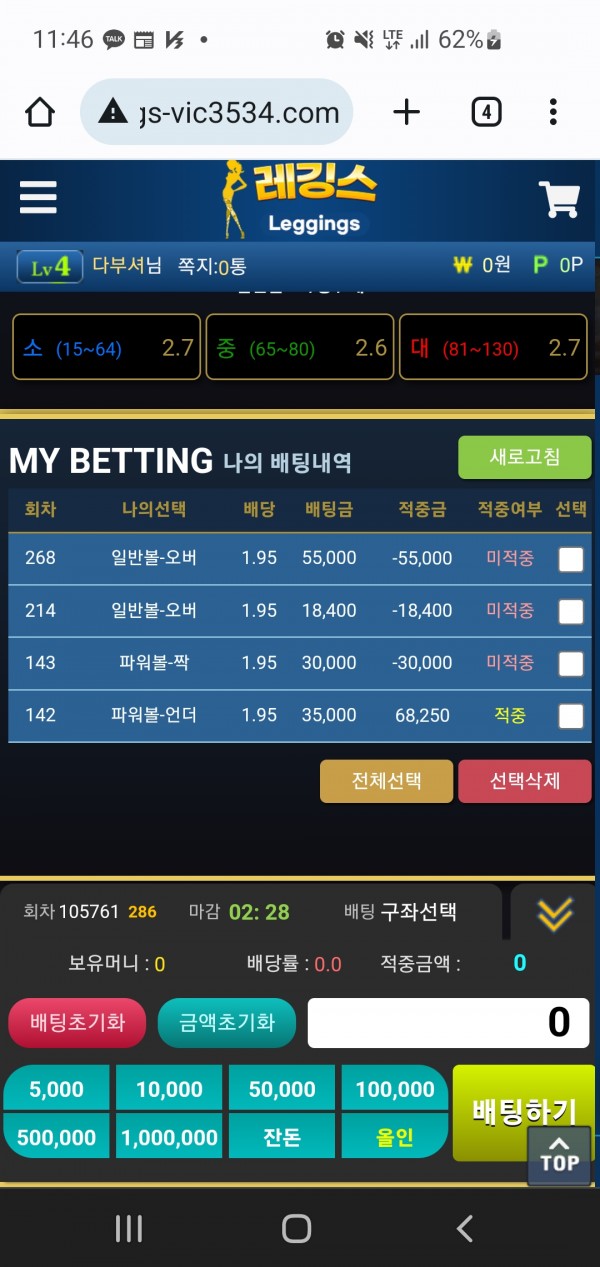Open the shopping cart icon
Viewport: 600px width, 1267px height.
pyautogui.click(x=559, y=200)
